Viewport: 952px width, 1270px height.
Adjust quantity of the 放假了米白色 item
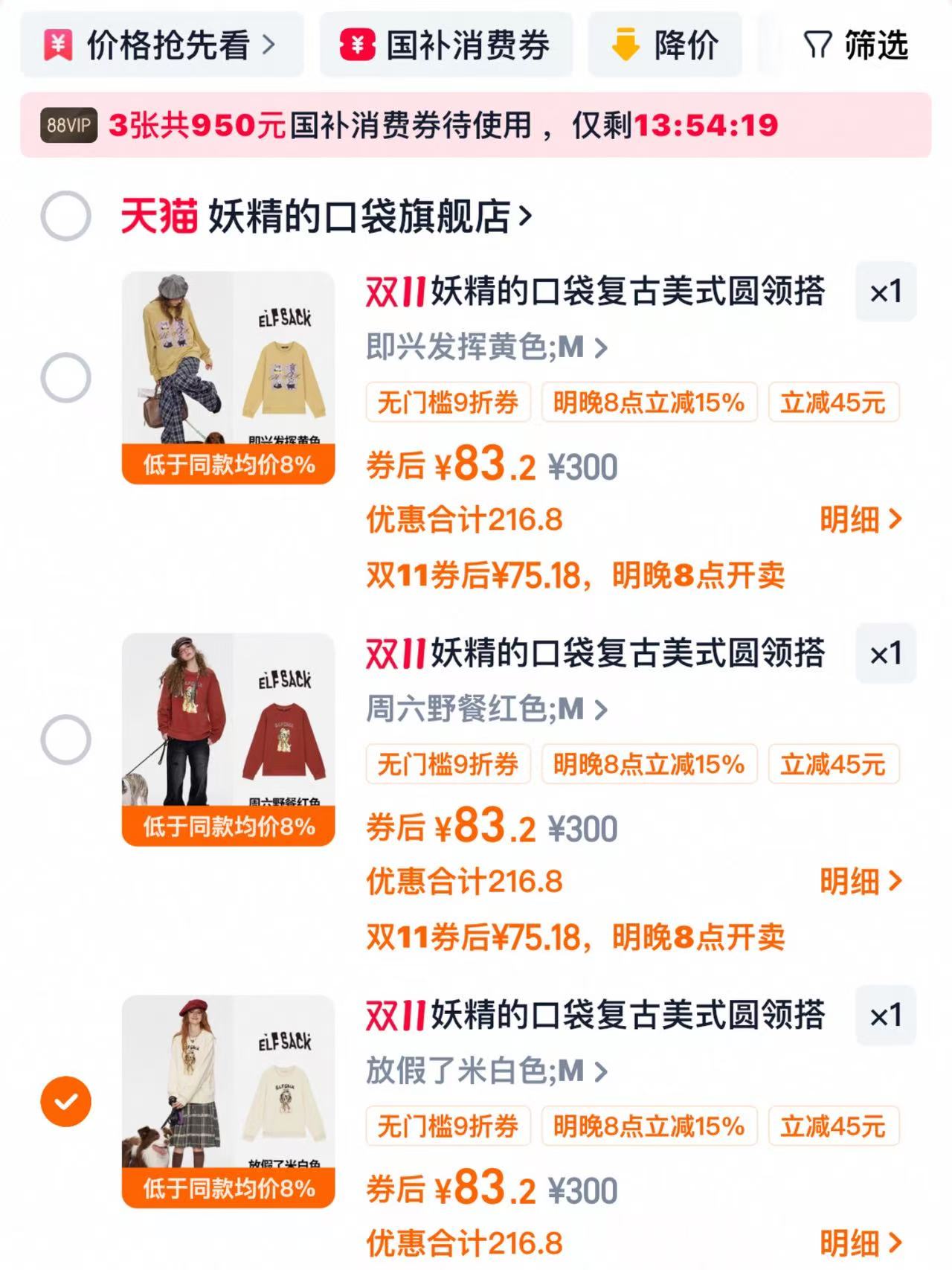coord(885,1016)
